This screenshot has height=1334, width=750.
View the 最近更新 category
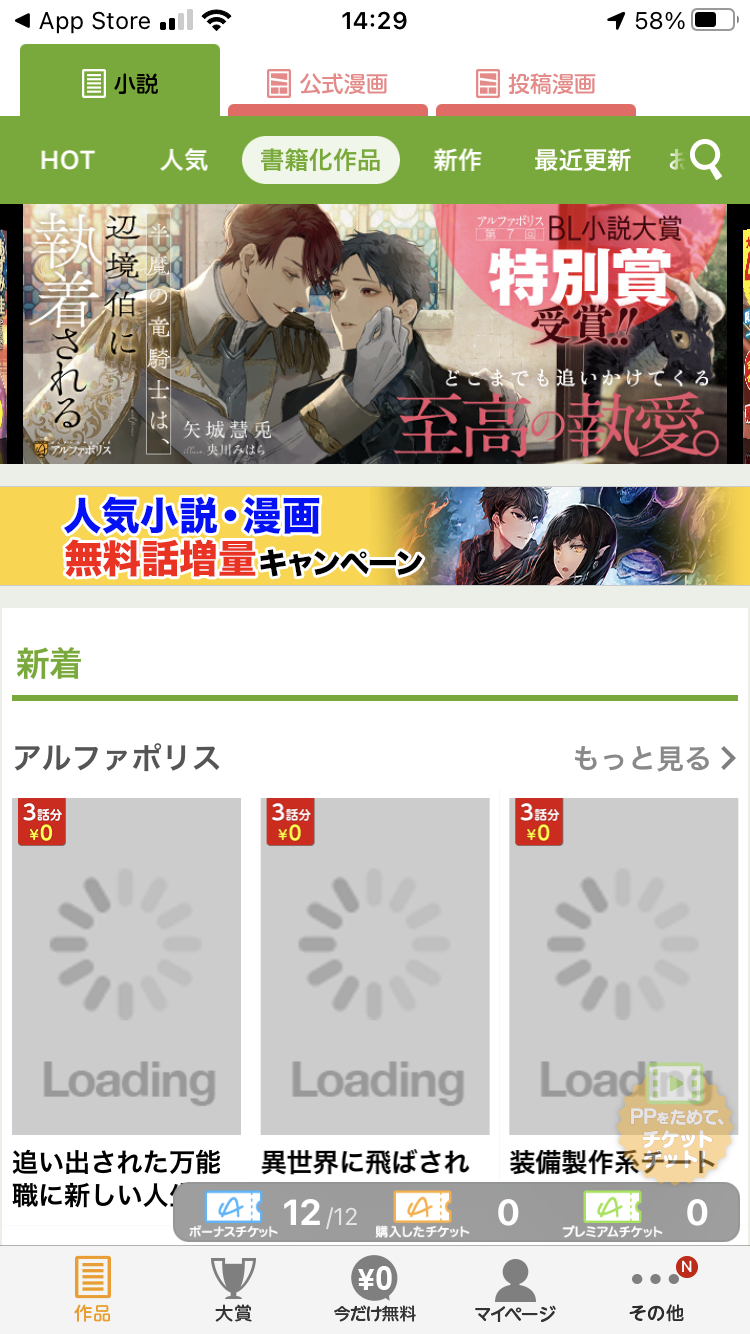click(x=582, y=160)
